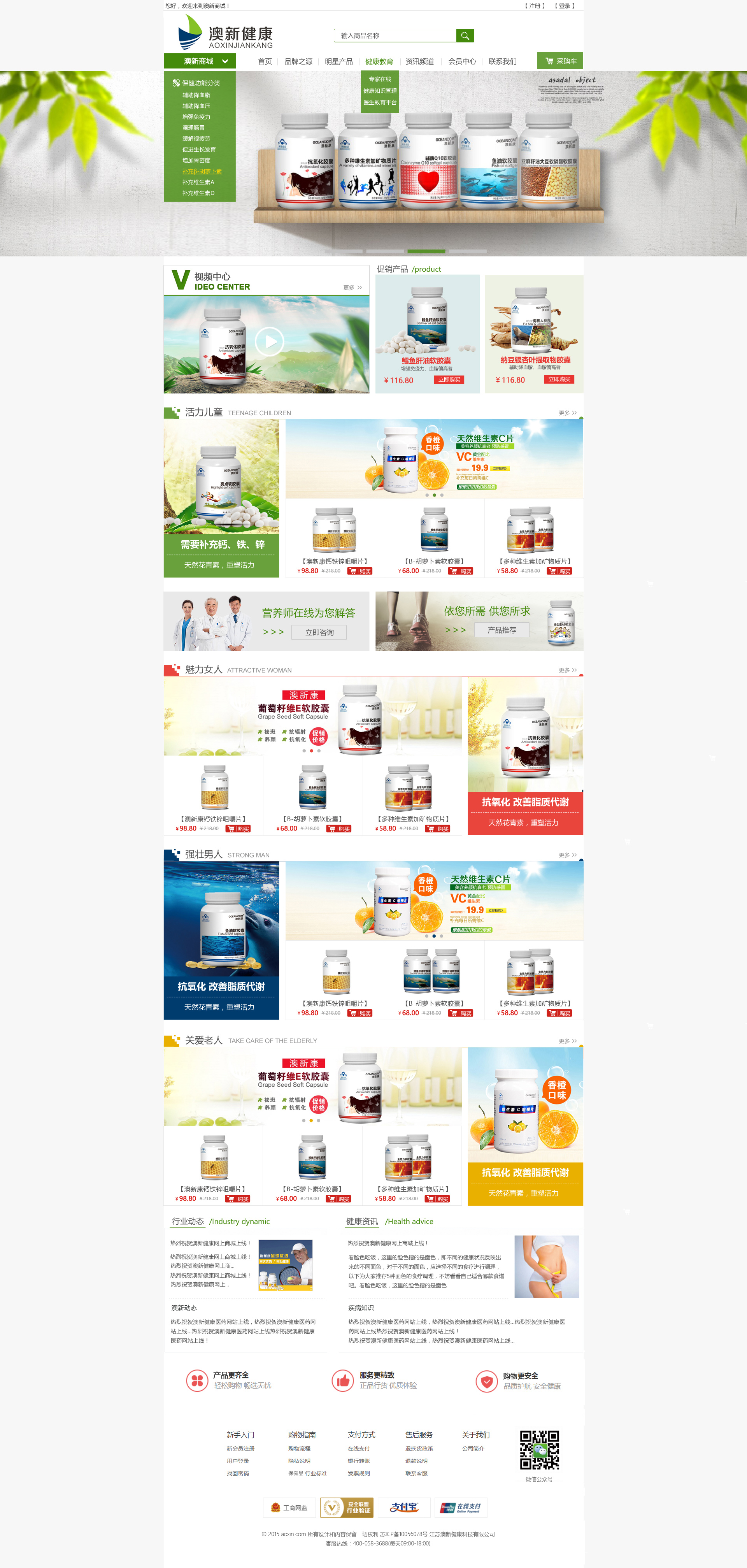Open the 采购车 shopping cart
Image resolution: width=747 pixels, height=1568 pixels.
point(560,61)
